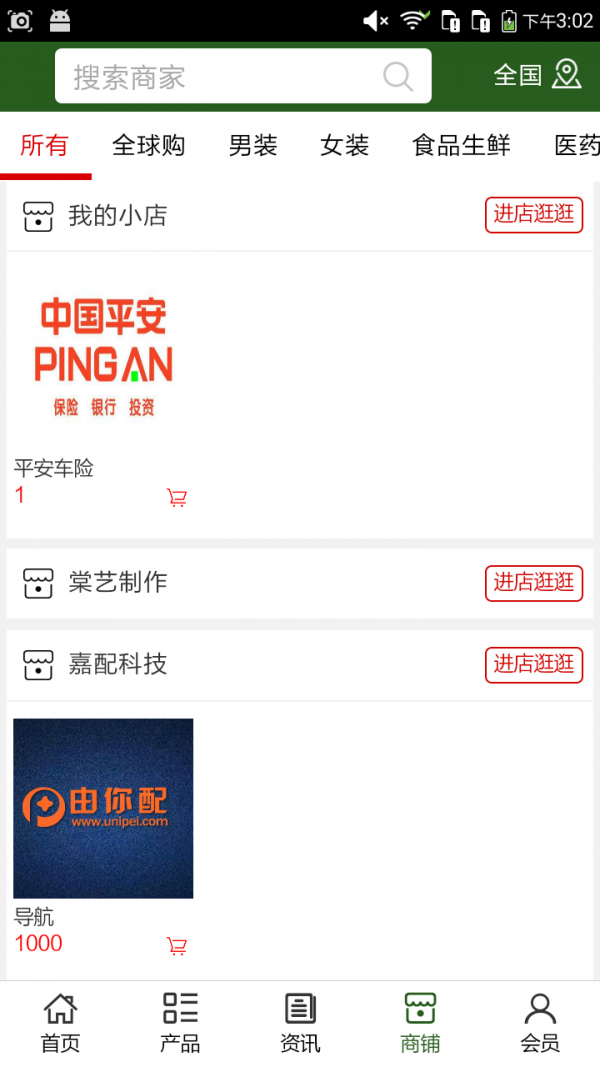Viewport: 600px width, 1067px height.
Task: Add 导航 product to the cart
Action: [x=177, y=946]
